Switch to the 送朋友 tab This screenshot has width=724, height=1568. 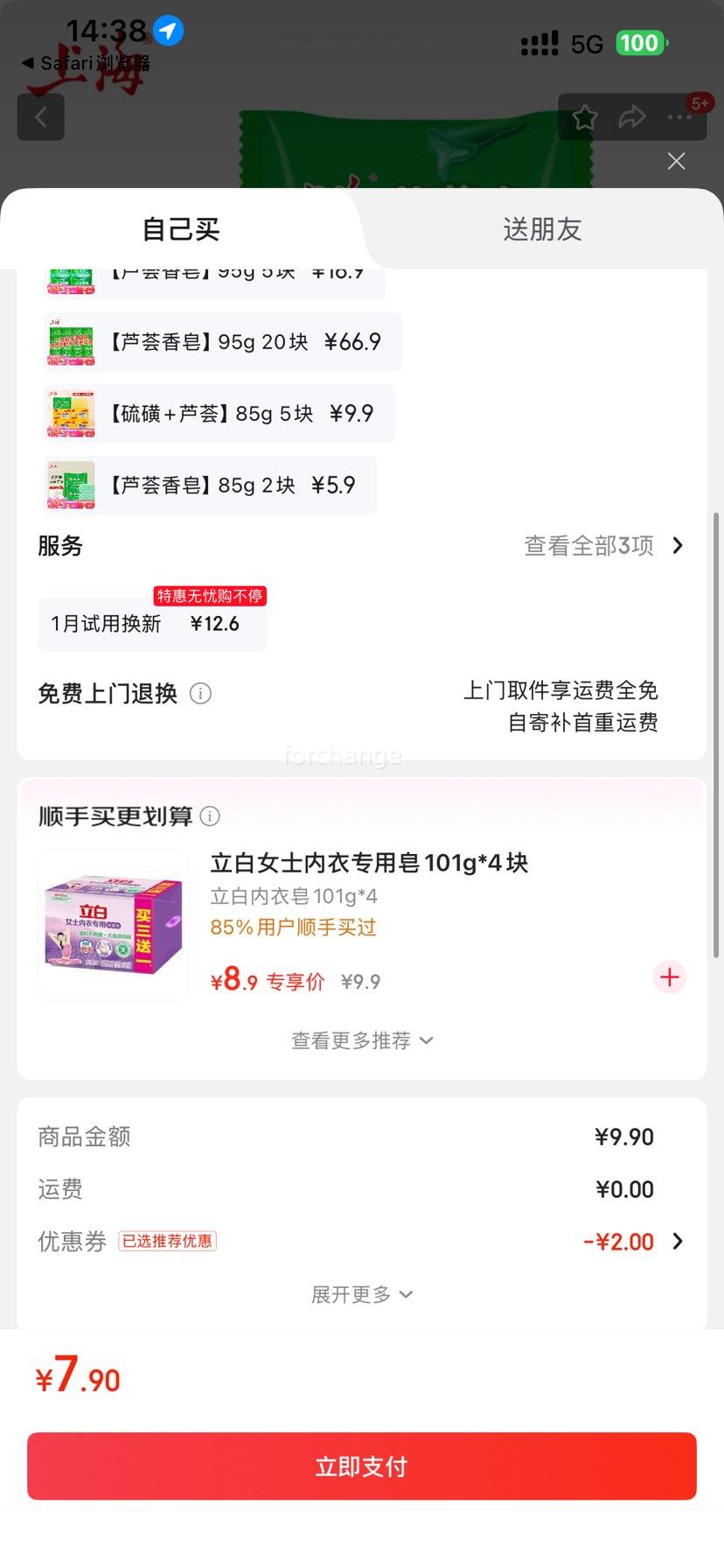point(542,229)
